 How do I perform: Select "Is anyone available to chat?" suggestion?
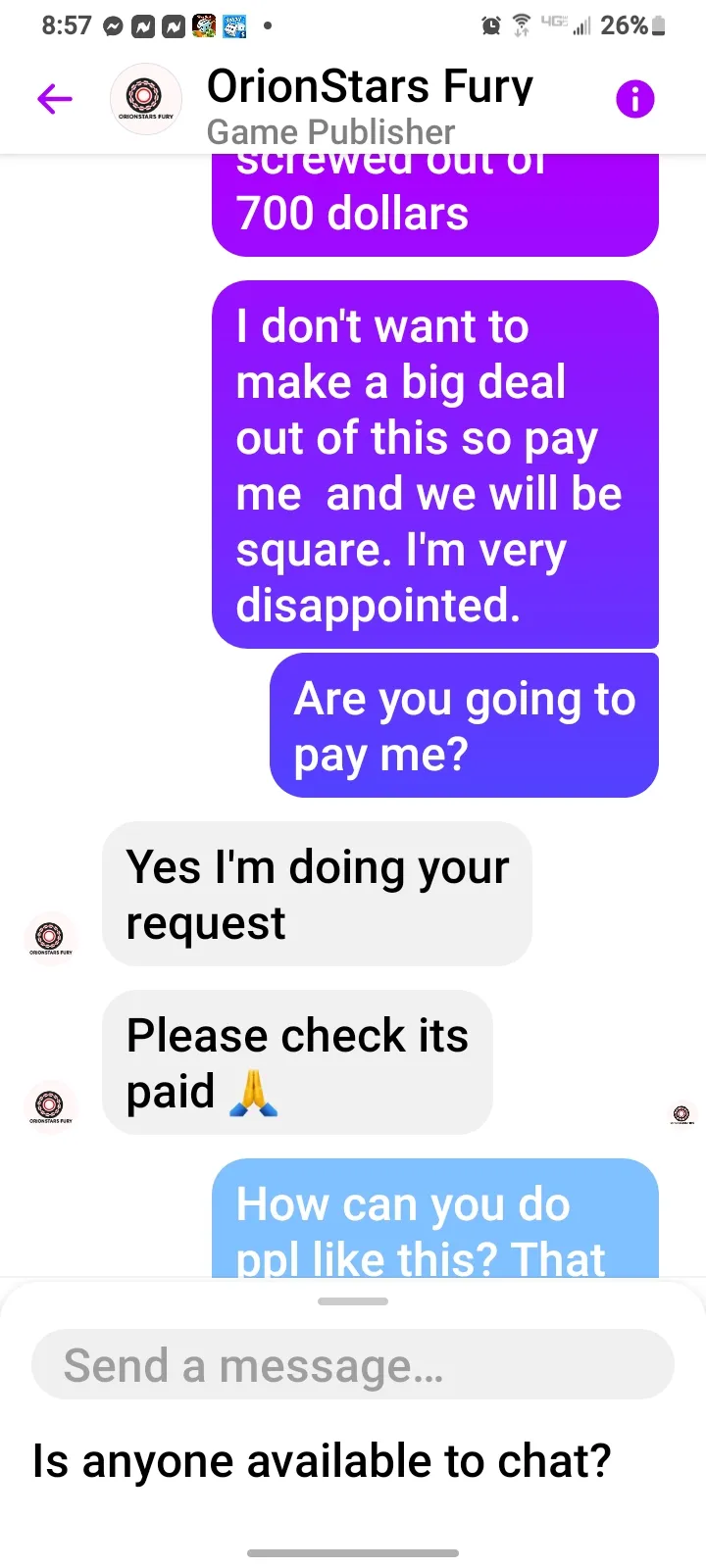pyautogui.click(x=322, y=1461)
